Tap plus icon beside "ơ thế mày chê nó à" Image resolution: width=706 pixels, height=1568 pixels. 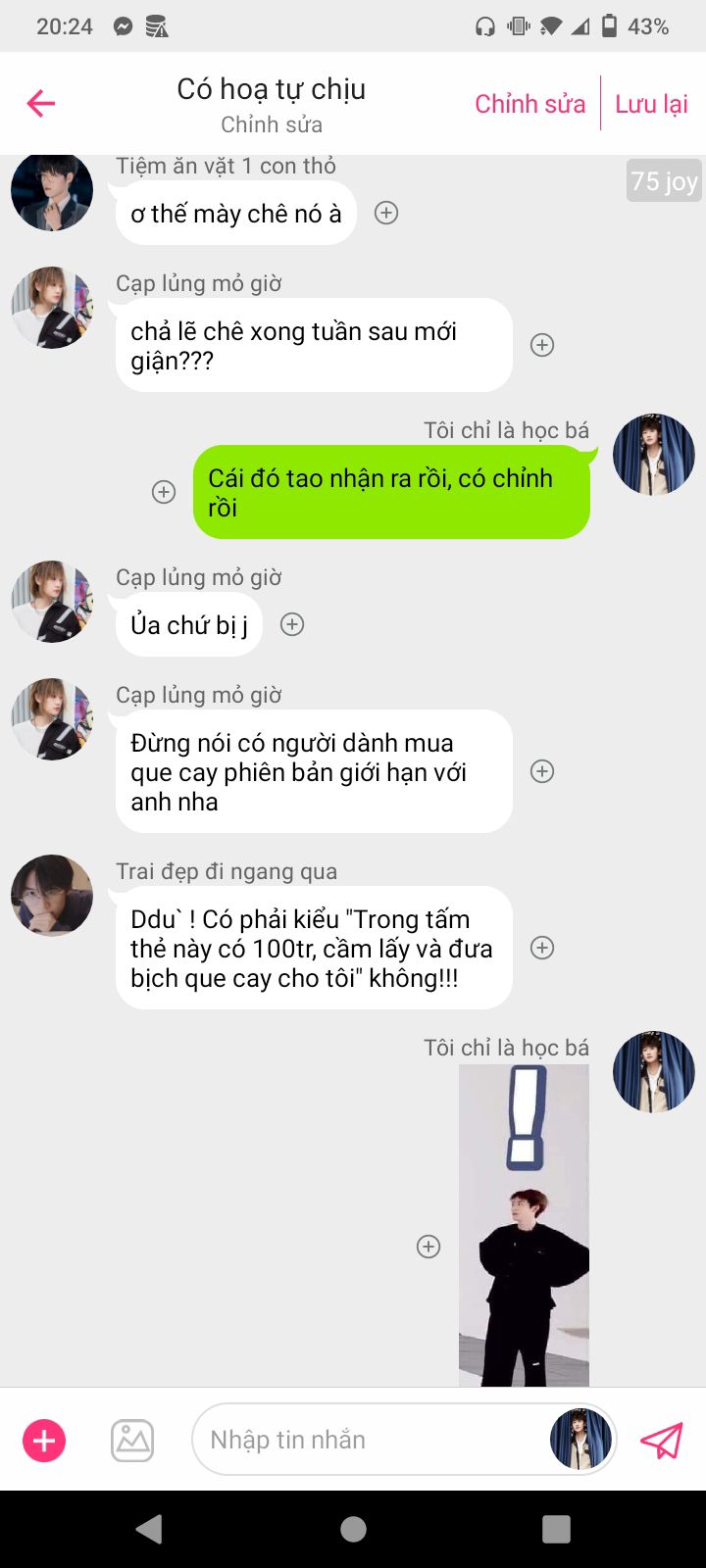point(386,213)
